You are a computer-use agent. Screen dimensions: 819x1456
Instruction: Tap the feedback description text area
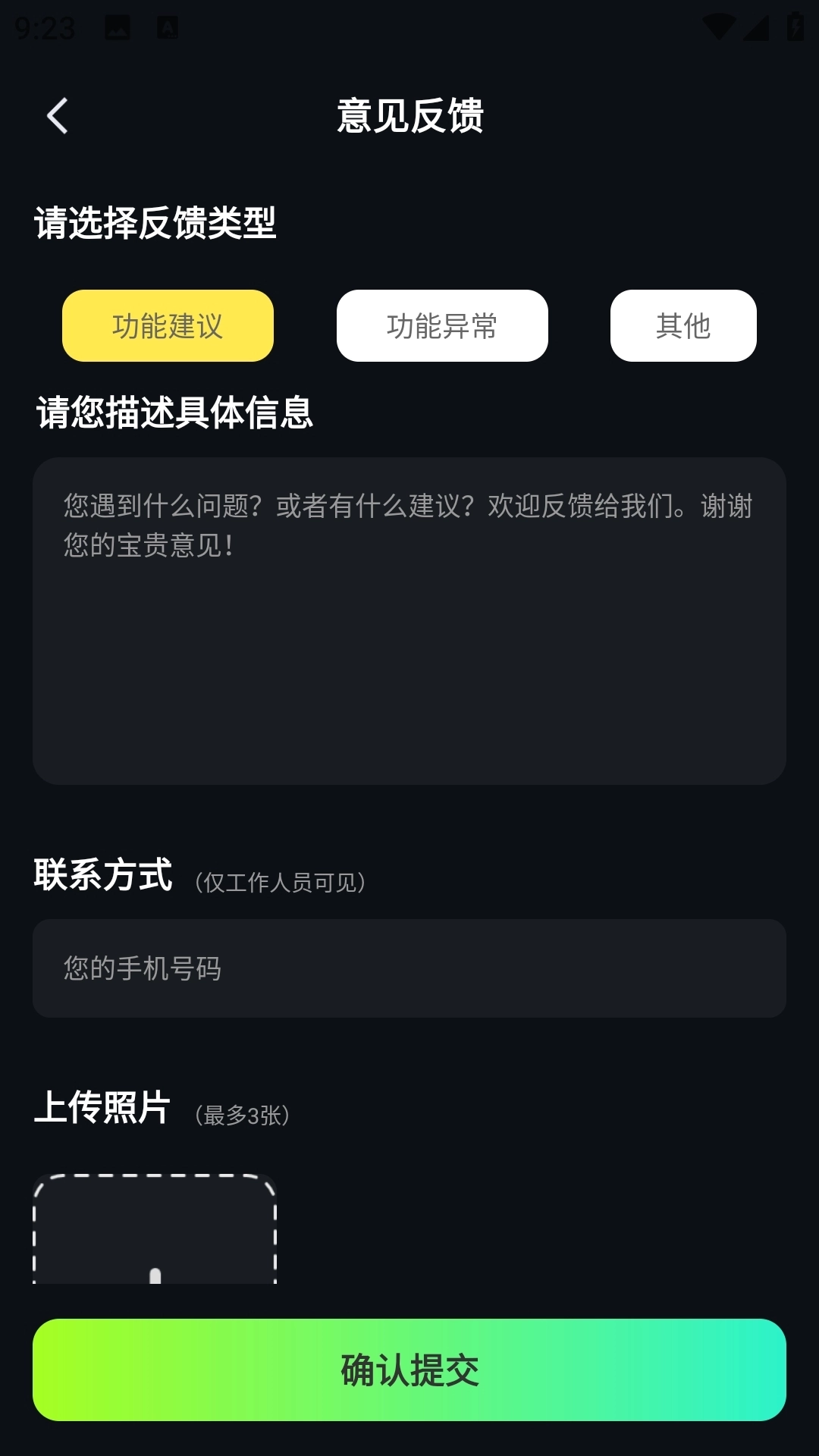pos(409,622)
